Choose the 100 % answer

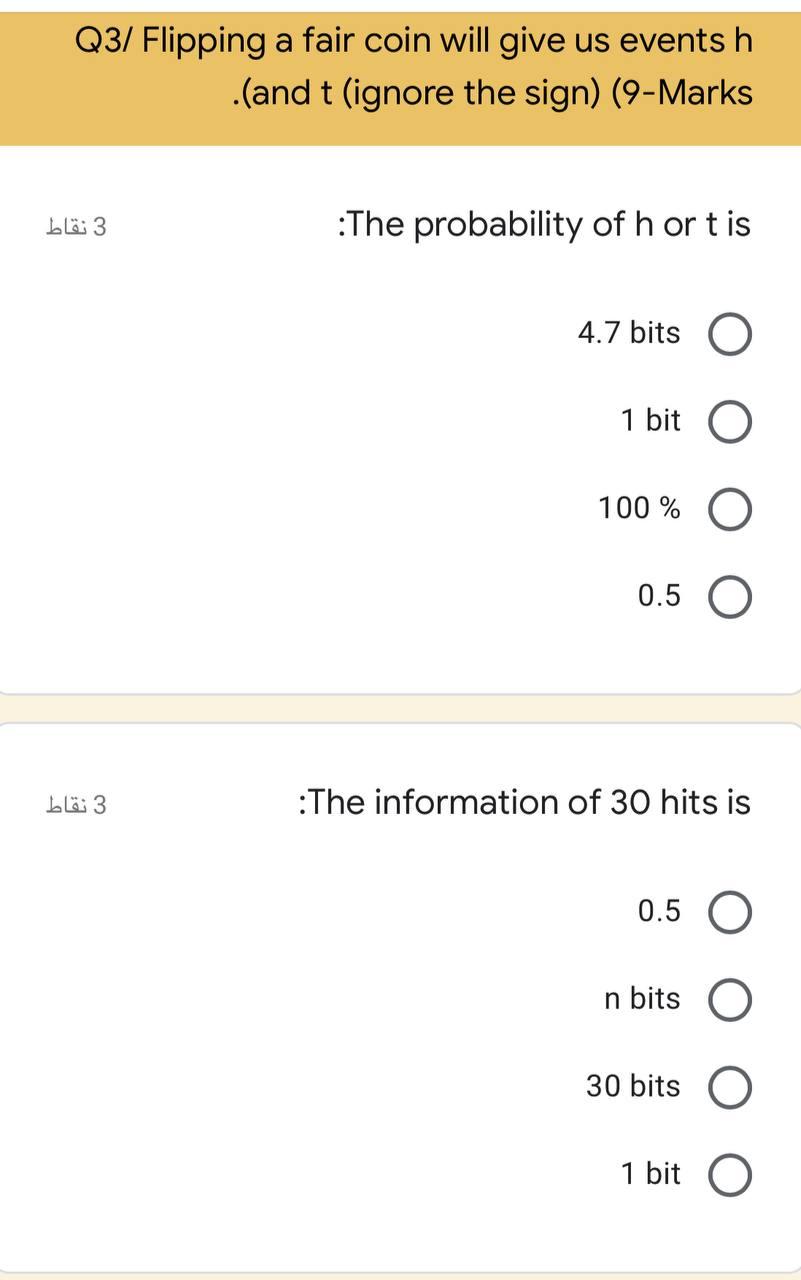pyautogui.click(x=729, y=508)
